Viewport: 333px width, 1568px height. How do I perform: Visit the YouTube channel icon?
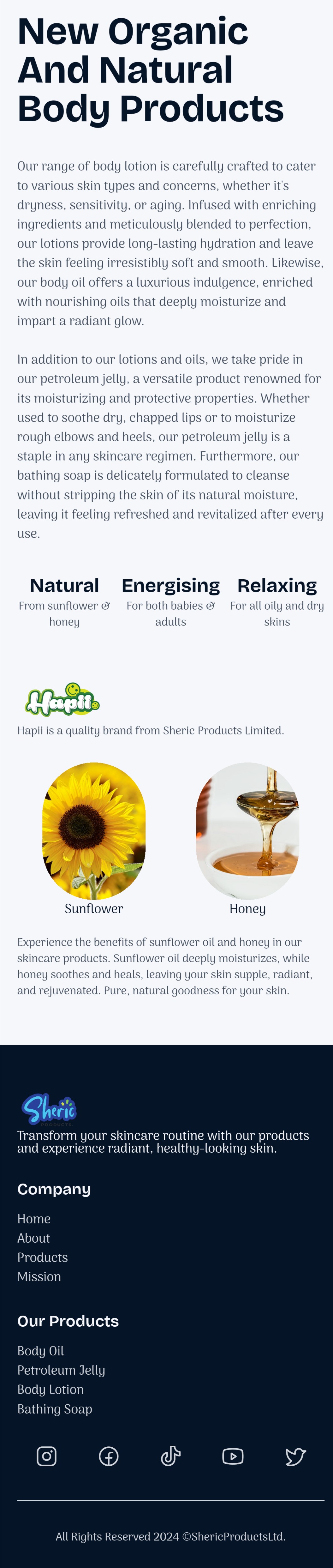click(x=233, y=1456)
